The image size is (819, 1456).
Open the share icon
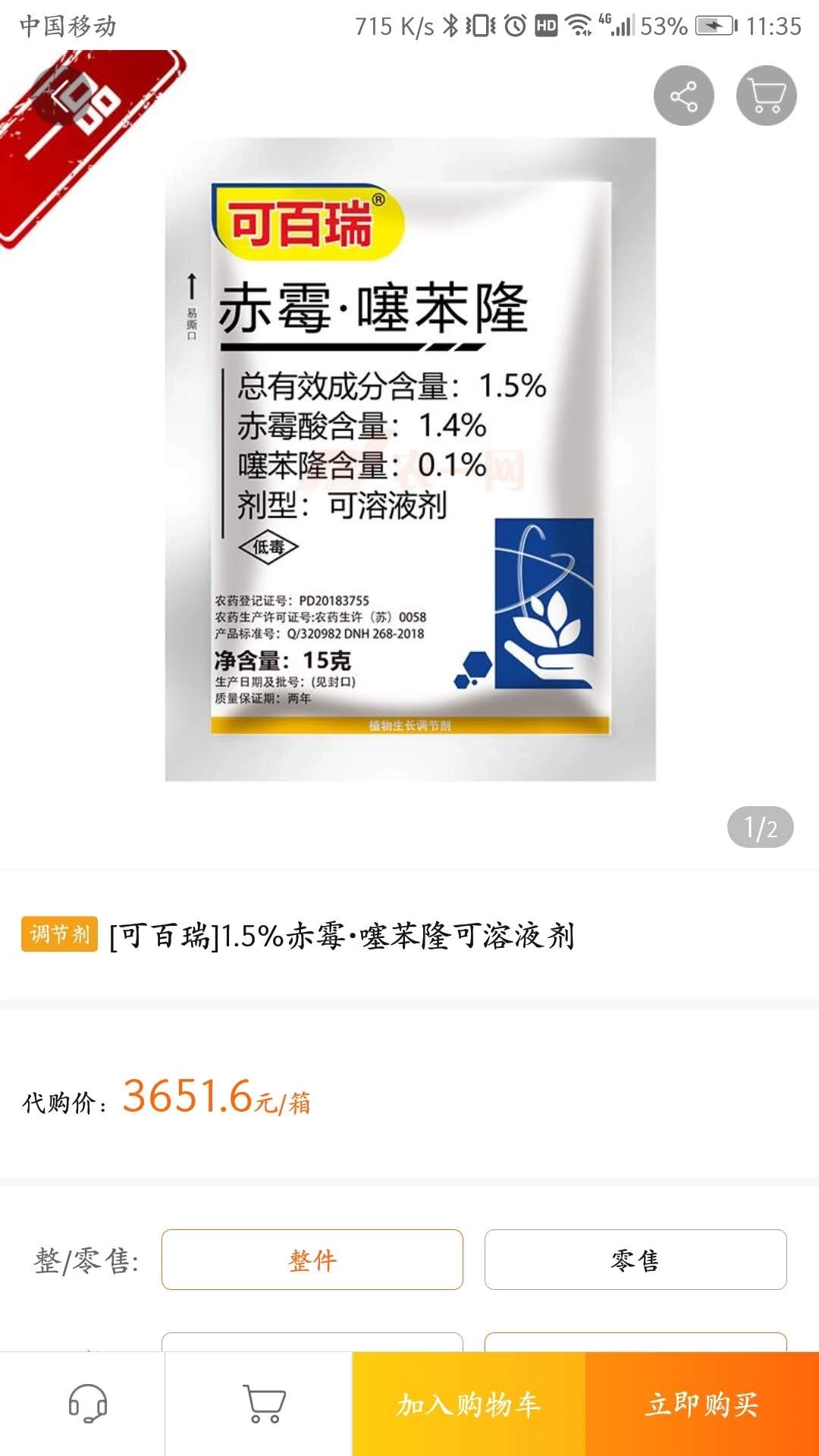[685, 96]
